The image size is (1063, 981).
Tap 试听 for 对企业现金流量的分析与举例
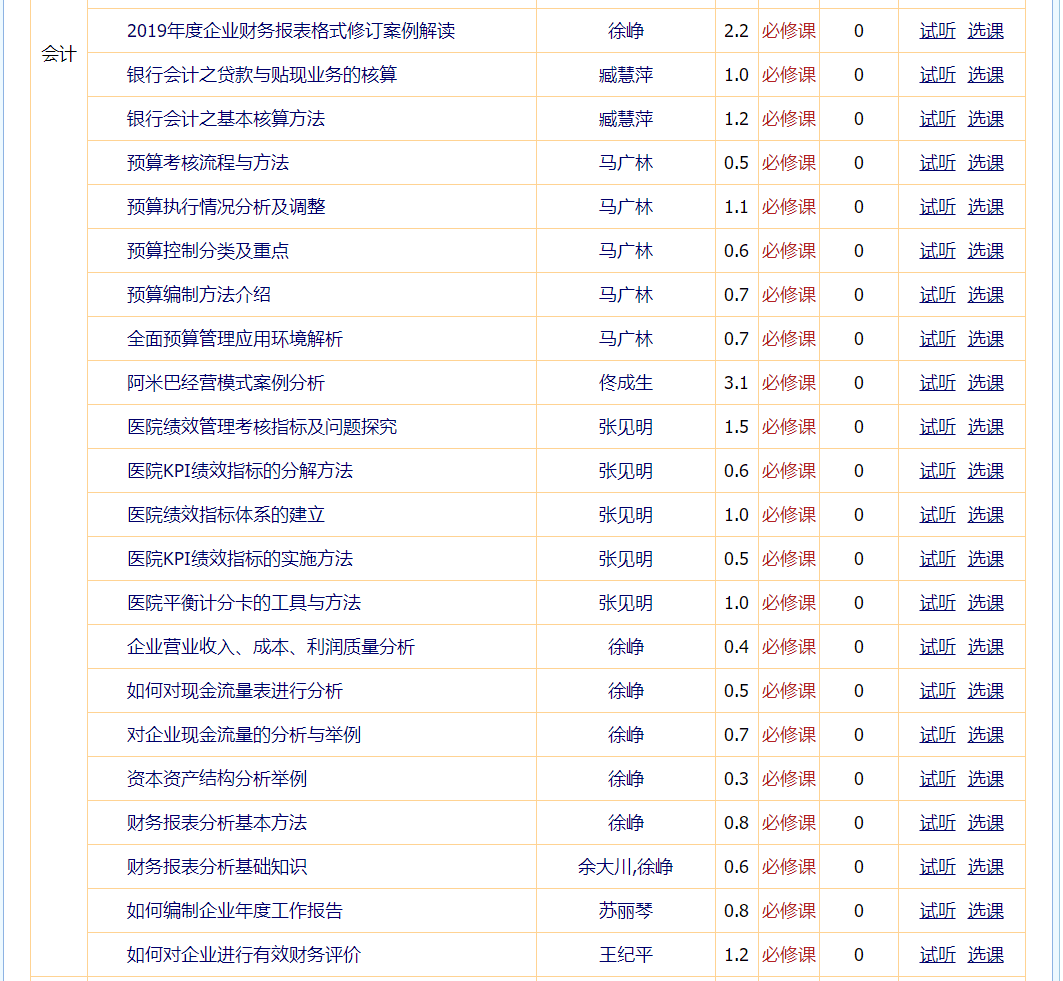[x=937, y=735]
